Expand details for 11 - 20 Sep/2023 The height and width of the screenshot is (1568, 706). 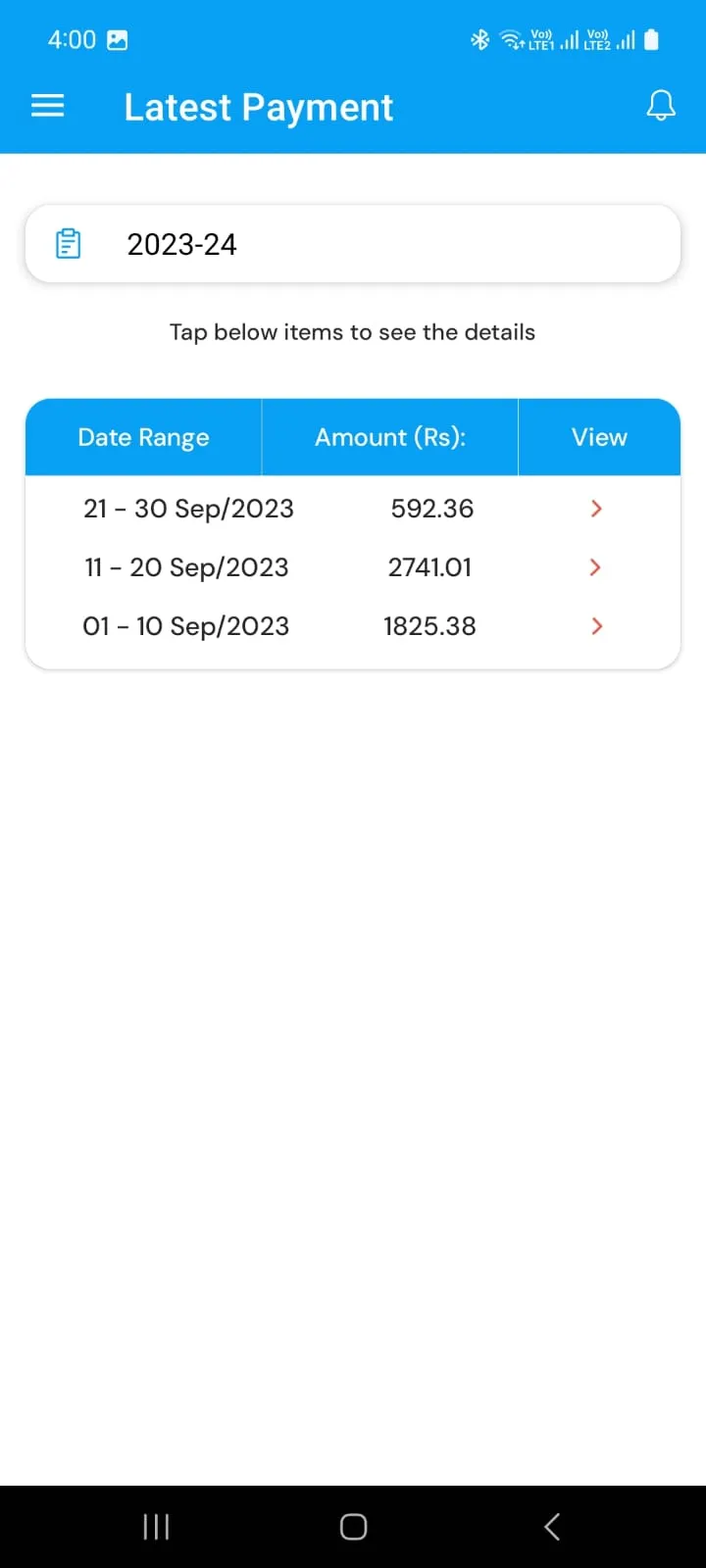596,567
